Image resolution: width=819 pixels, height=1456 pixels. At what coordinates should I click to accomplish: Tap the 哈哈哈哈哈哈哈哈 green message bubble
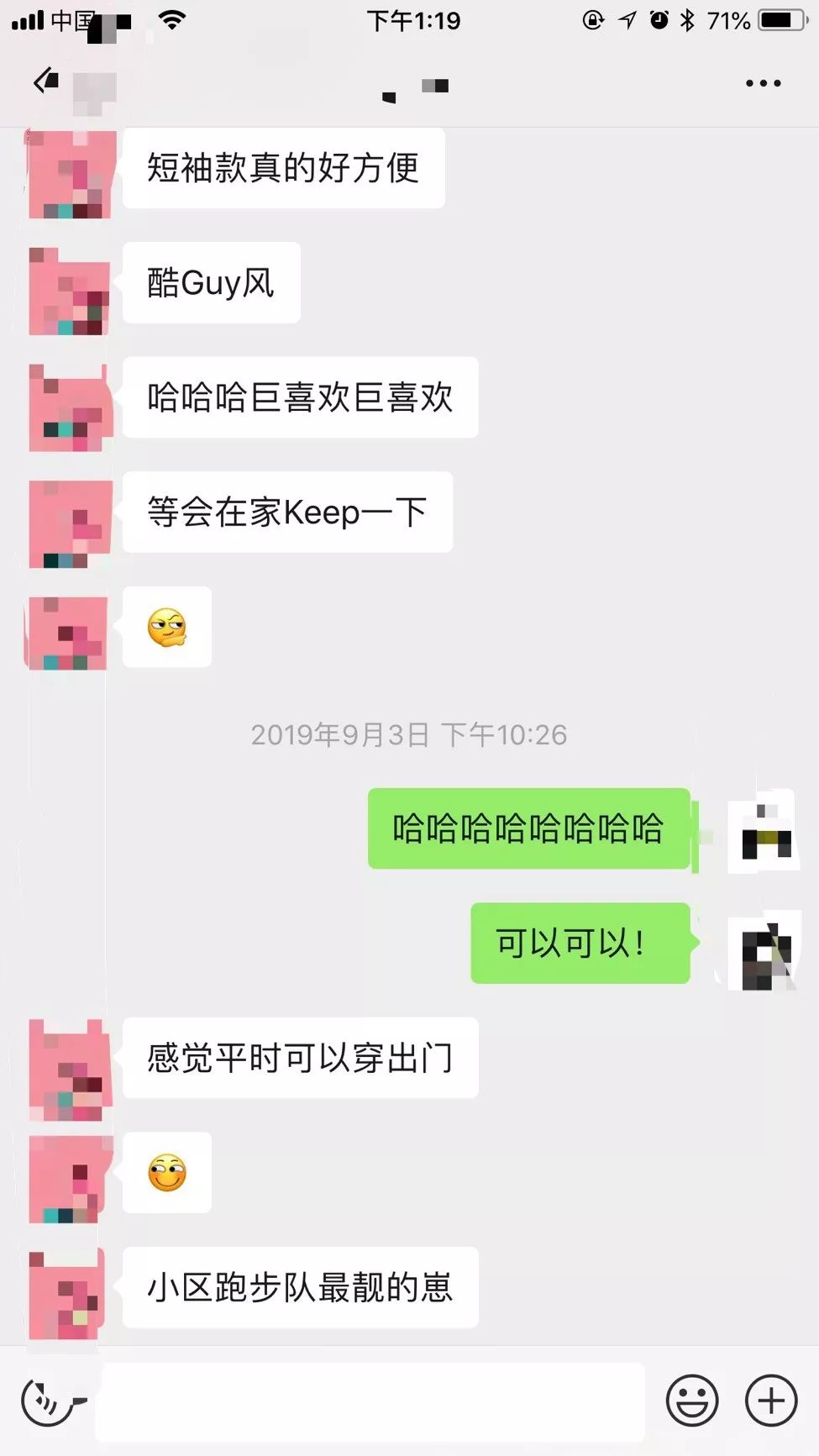pyautogui.click(x=528, y=828)
